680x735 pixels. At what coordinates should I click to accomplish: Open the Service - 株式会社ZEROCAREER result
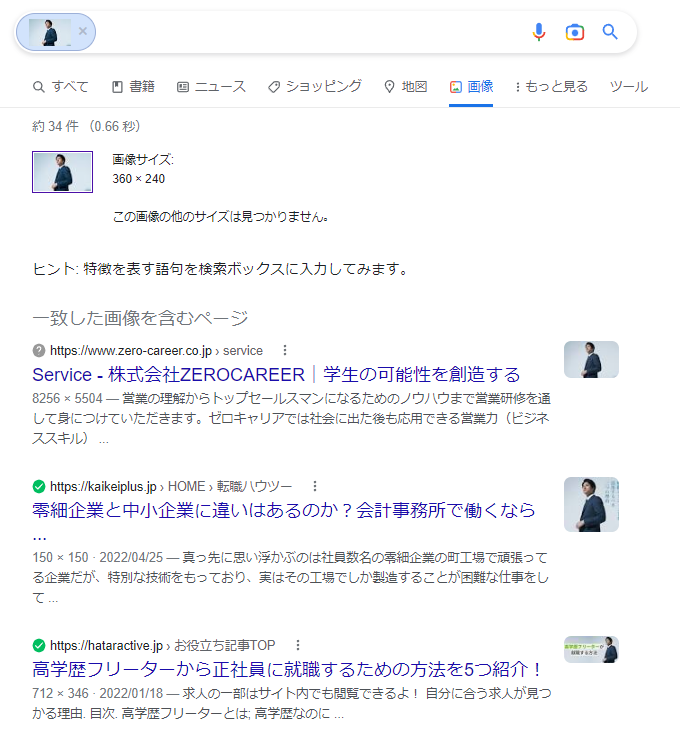click(276, 375)
